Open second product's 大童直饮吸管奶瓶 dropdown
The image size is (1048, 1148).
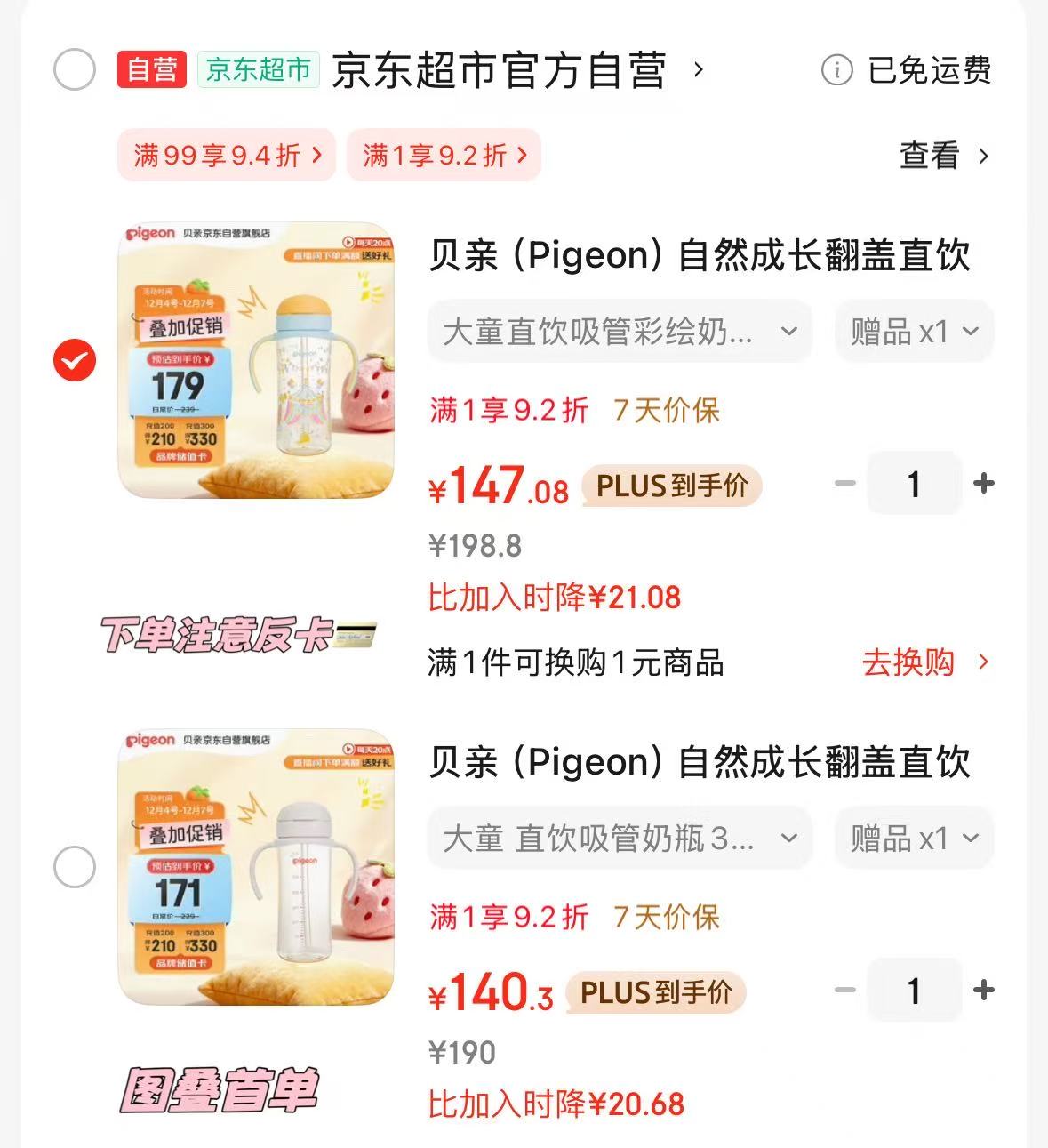click(620, 838)
